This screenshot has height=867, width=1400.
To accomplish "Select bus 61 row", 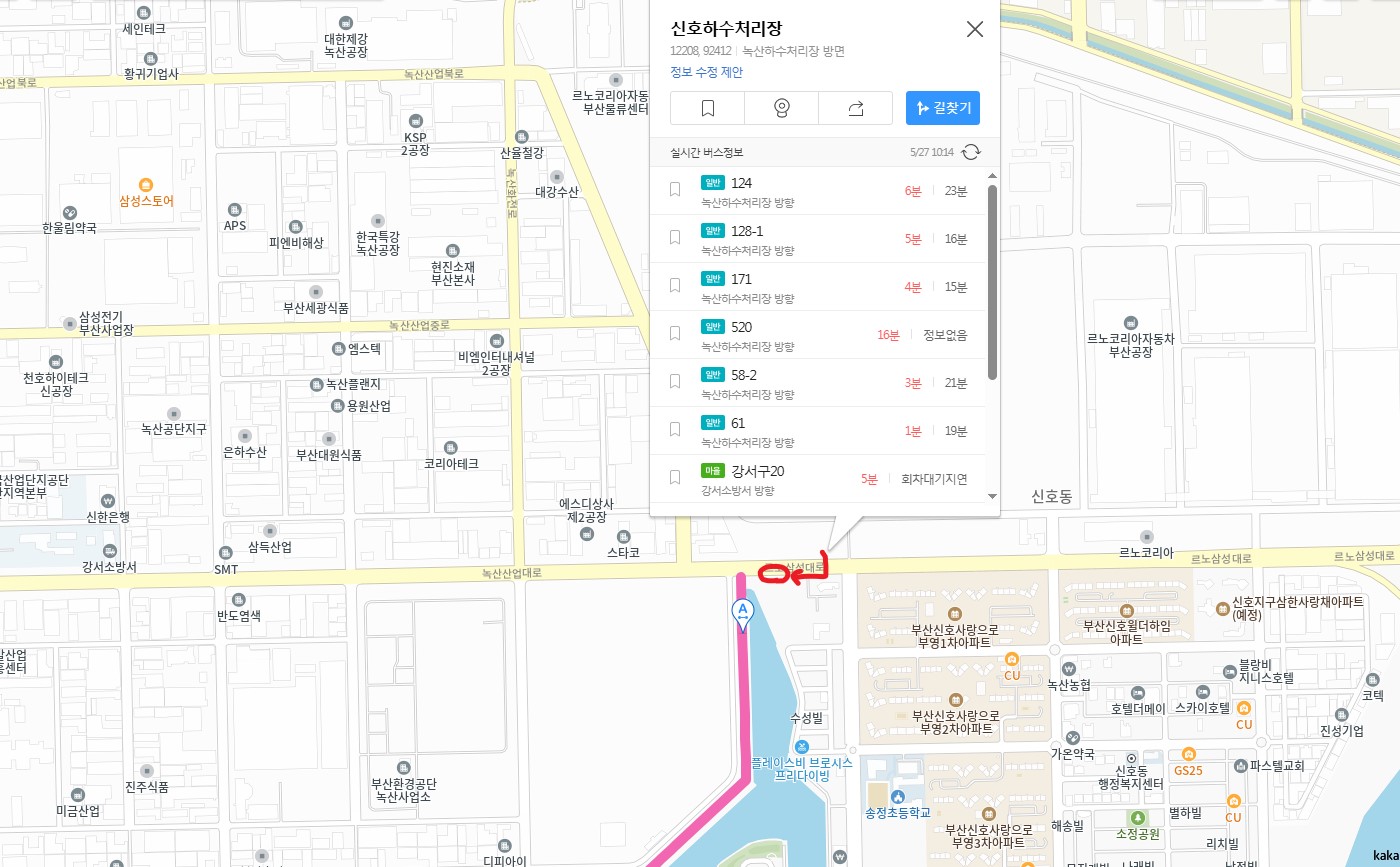I will tap(738, 423).
